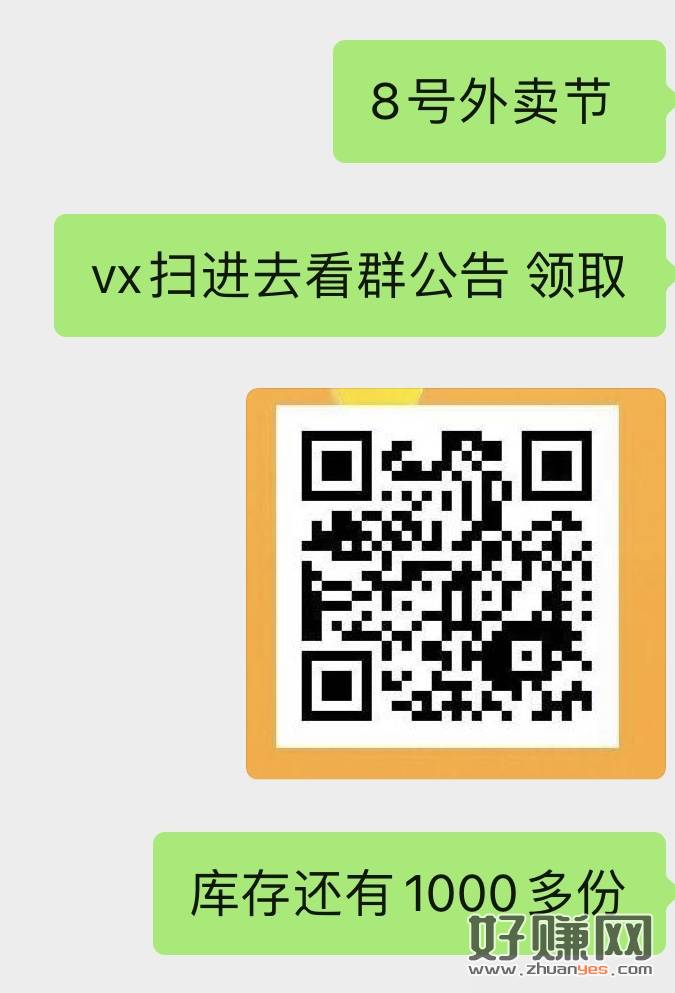675x993 pixels.
Task: Open the QR code image message
Action: (455, 583)
